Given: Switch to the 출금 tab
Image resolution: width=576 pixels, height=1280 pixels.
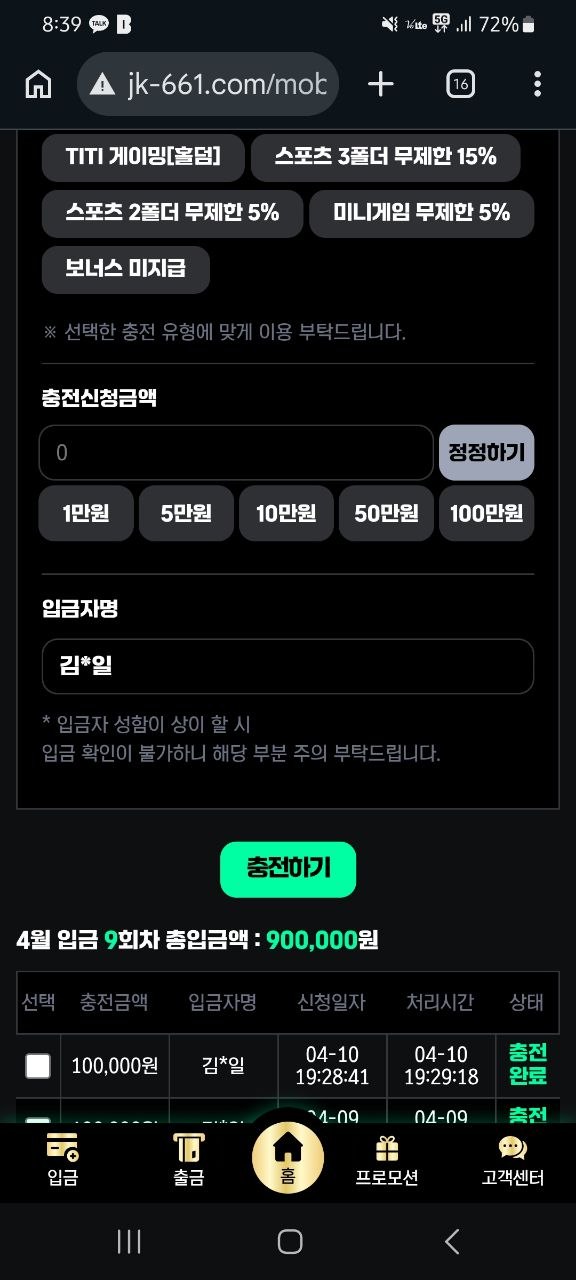Looking at the screenshot, I should (188, 1160).
